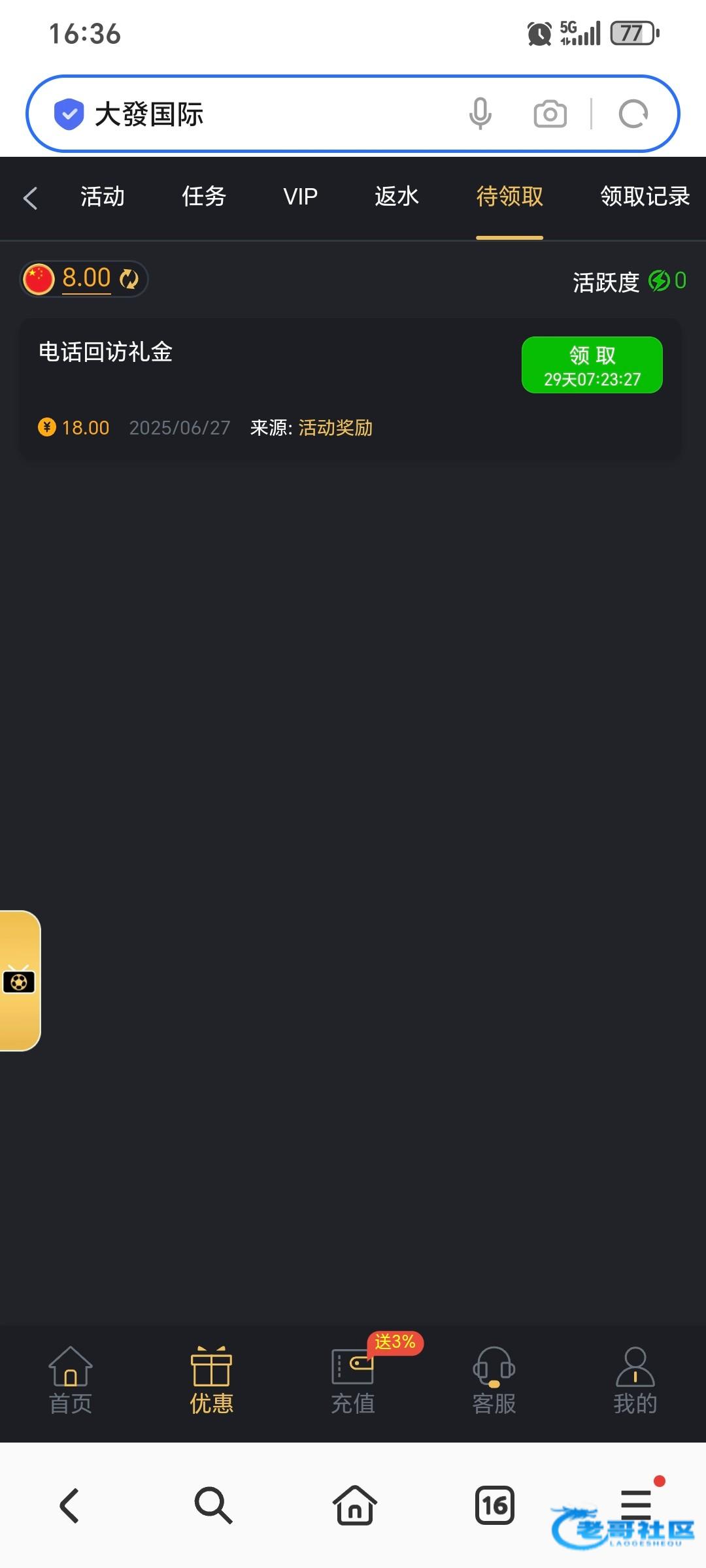Switch to the 活动 tab
This screenshot has width=706, height=1568.
103,197
